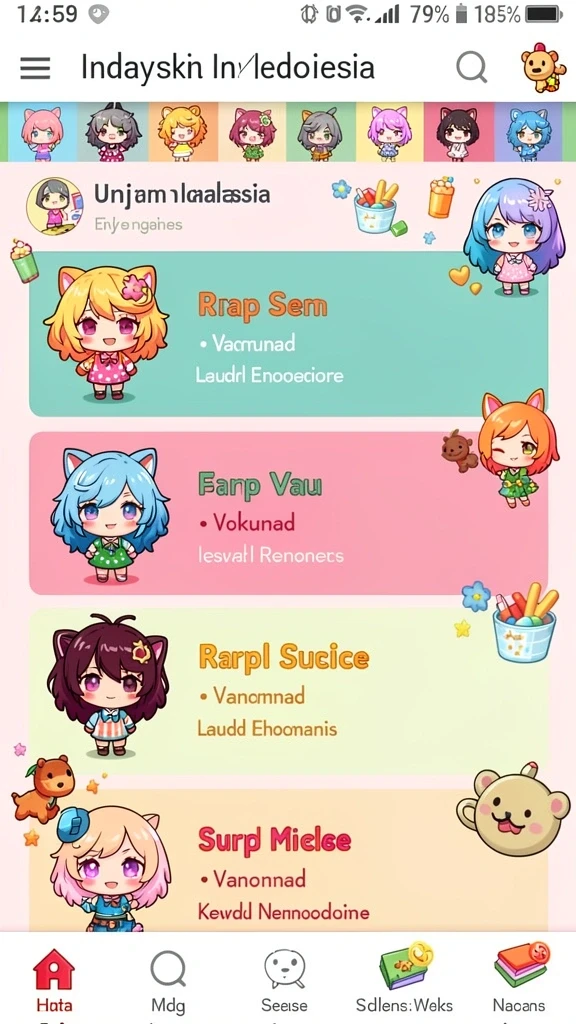
Task: Open the bear profile avatar
Action: 540,67
